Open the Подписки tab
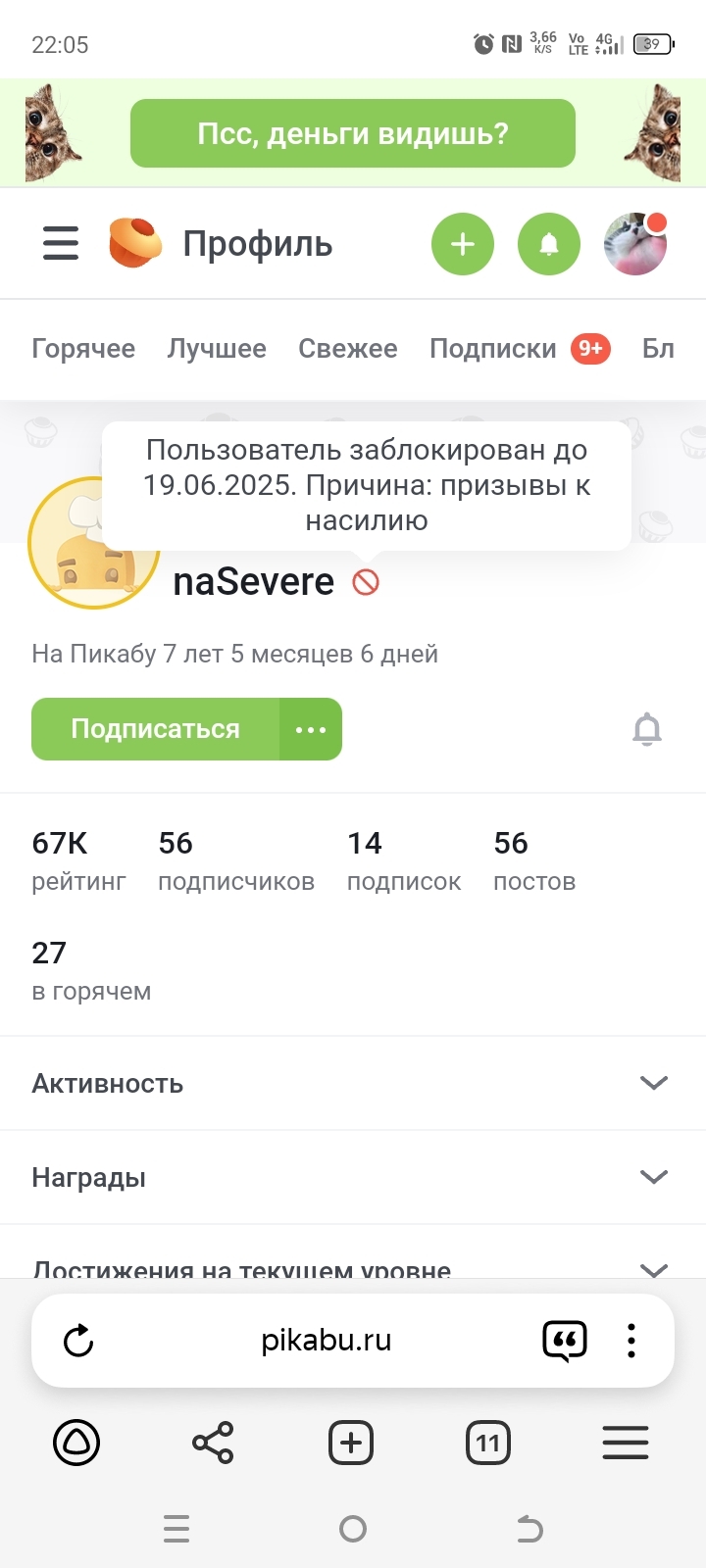Image resolution: width=706 pixels, height=1568 pixels. (493, 349)
